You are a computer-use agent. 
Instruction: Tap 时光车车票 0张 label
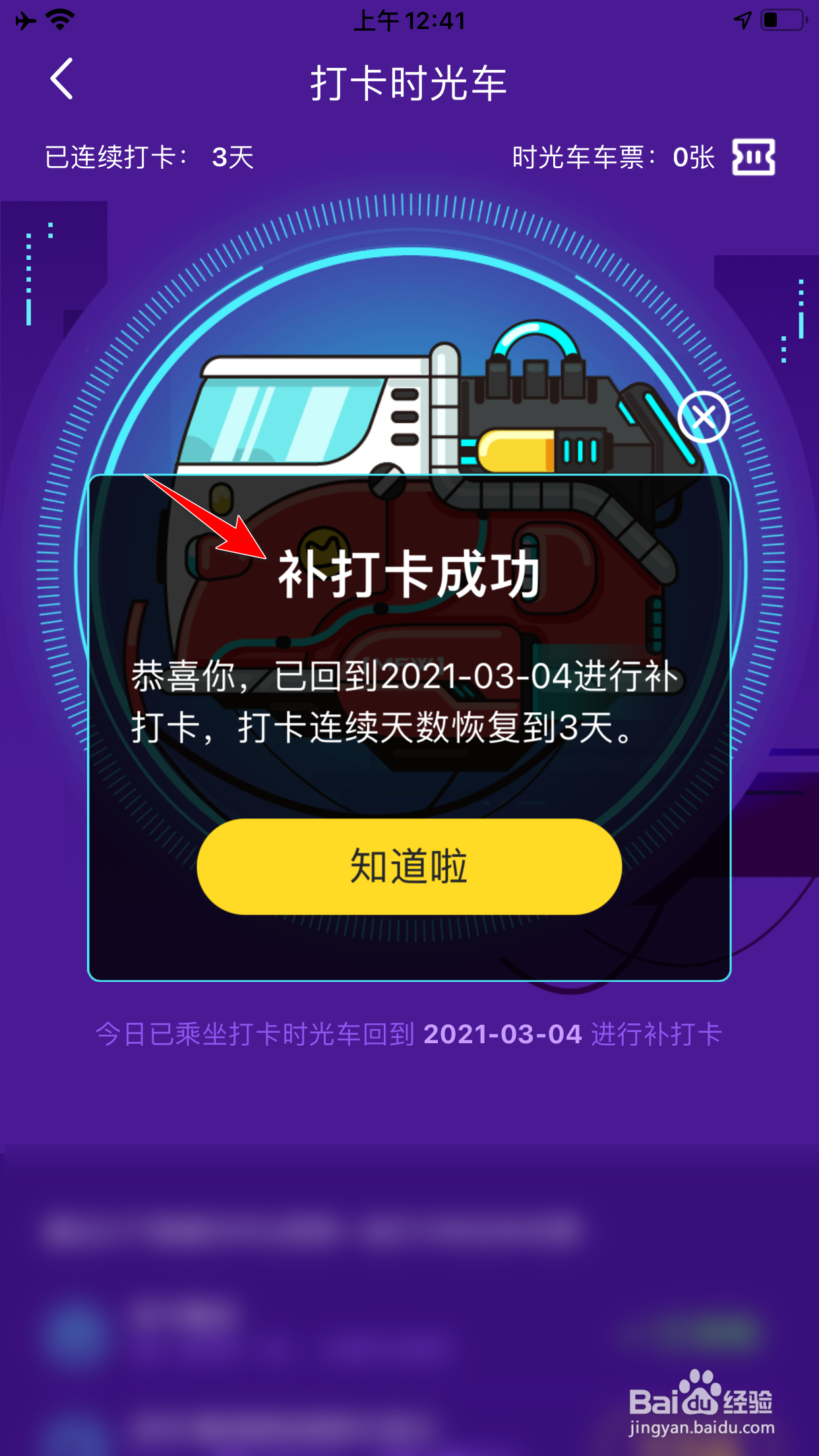612,158
